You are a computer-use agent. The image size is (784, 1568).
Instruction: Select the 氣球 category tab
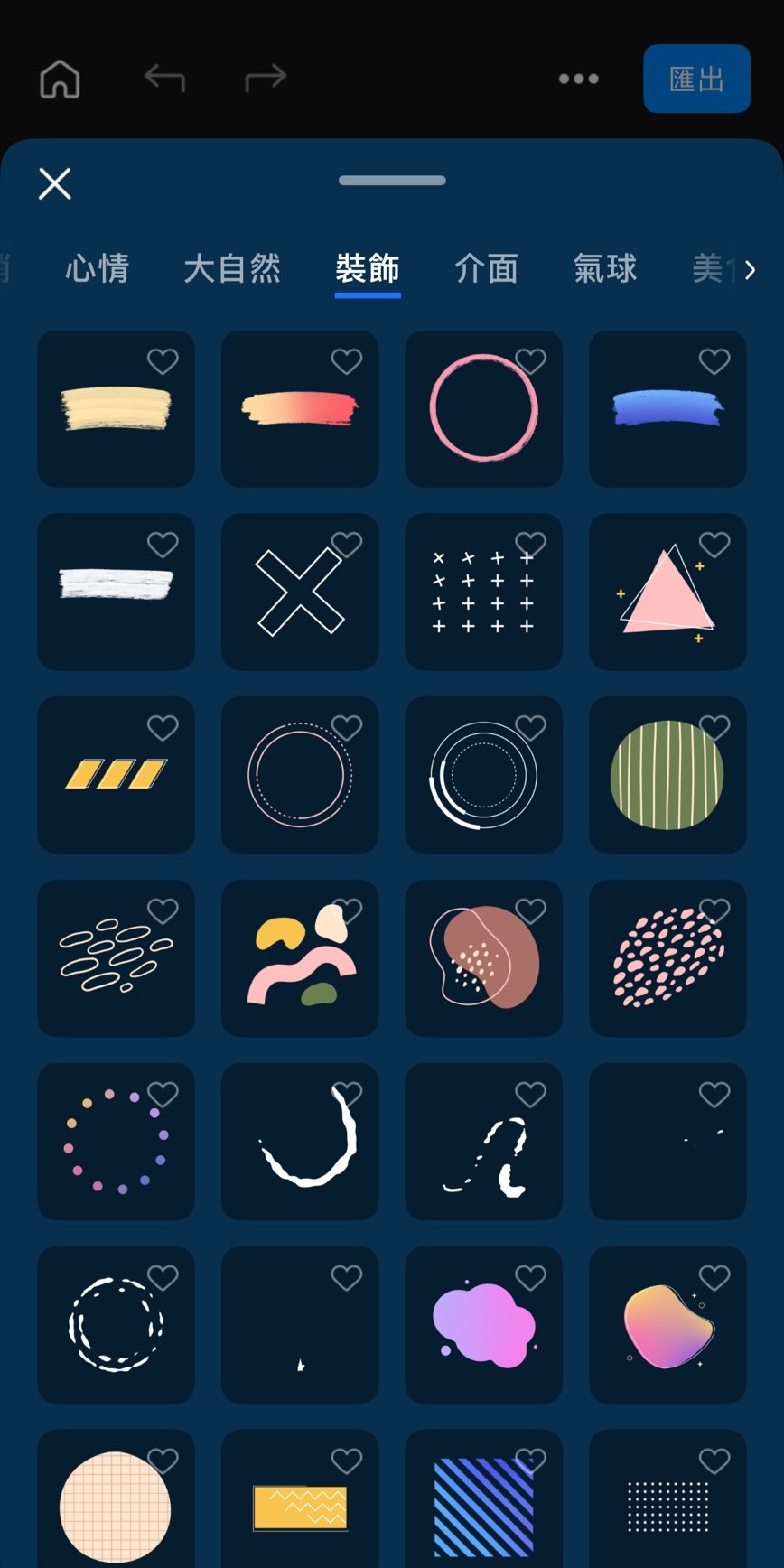pyautogui.click(x=605, y=269)
